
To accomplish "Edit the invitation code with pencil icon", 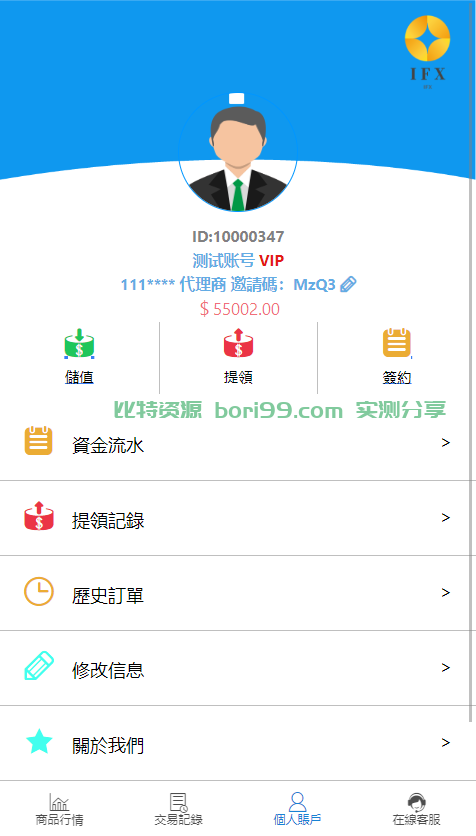I will coord(348,284).
